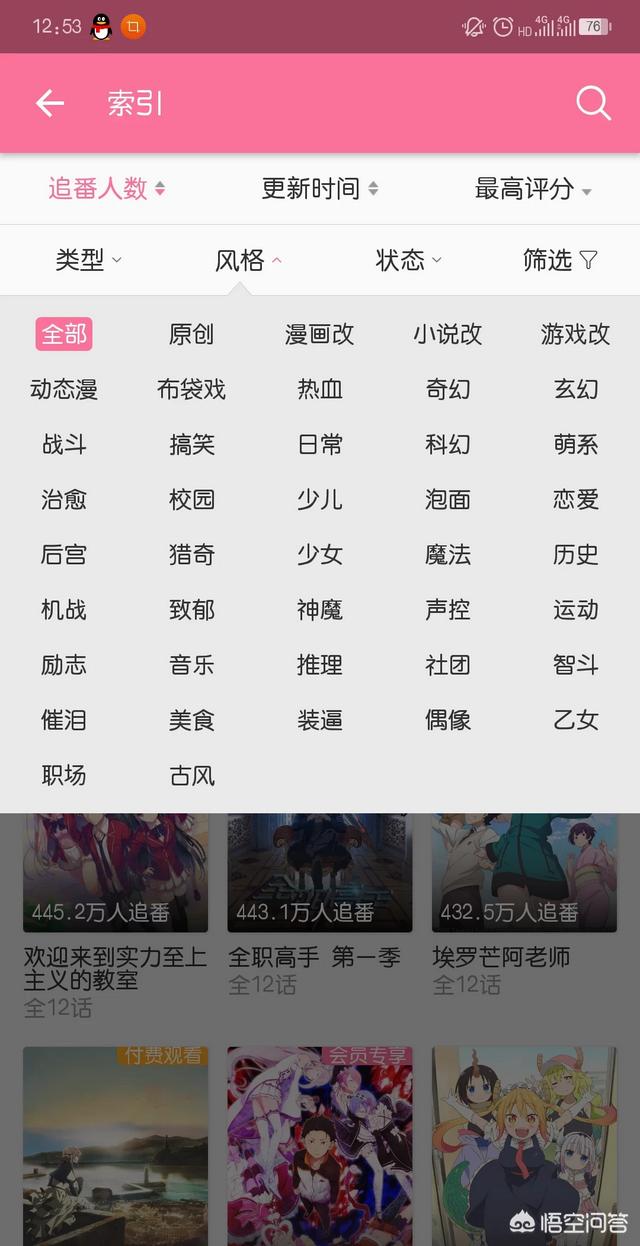Pick 古风 from the style list
640x1246 pixels.
point(192,774)
